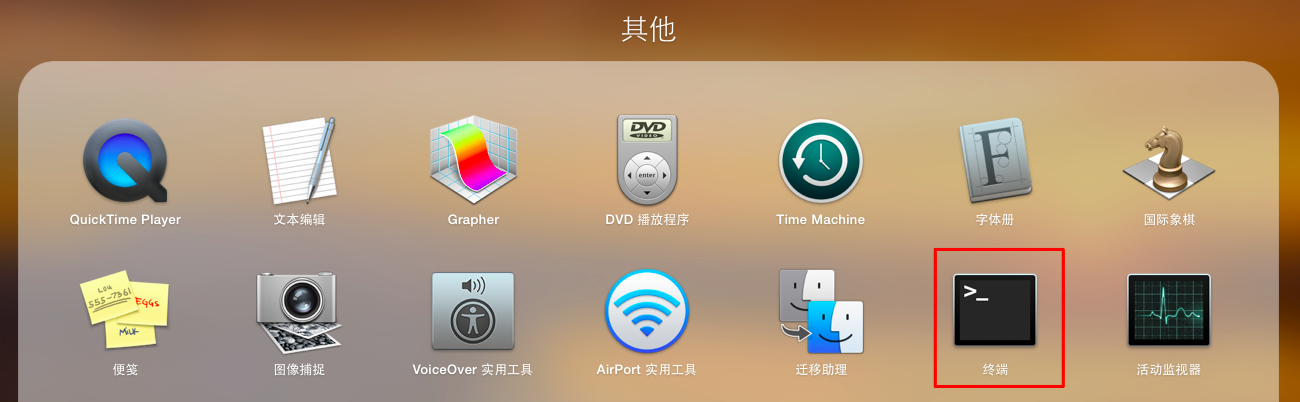This screenshot has height=402, width=1300.
Task: Launch 迁移助理
Action: pyautogui.click(x=820, y=310)
